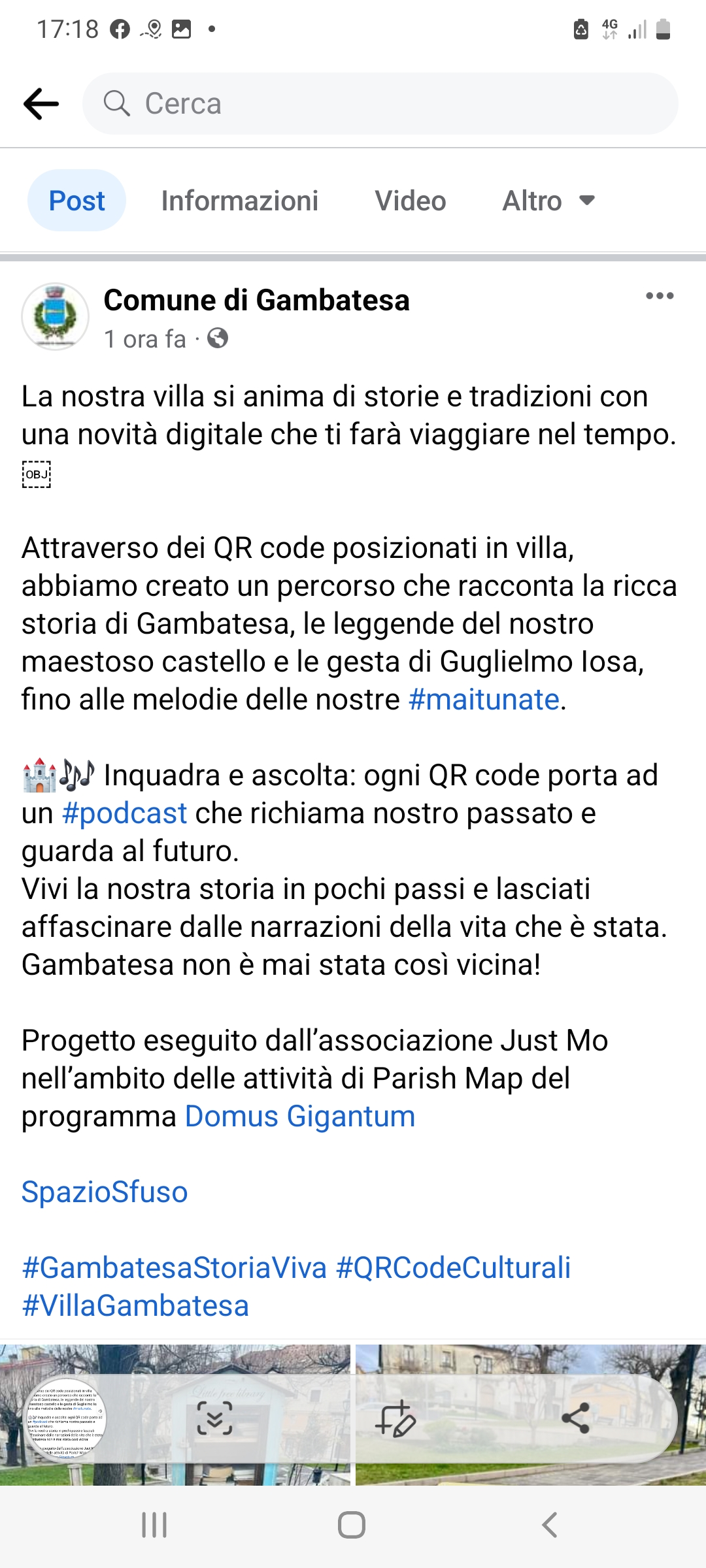Open hashtag #VillaGambatesa
This screenshot has width=706, height=1568.
(135, 1306)
